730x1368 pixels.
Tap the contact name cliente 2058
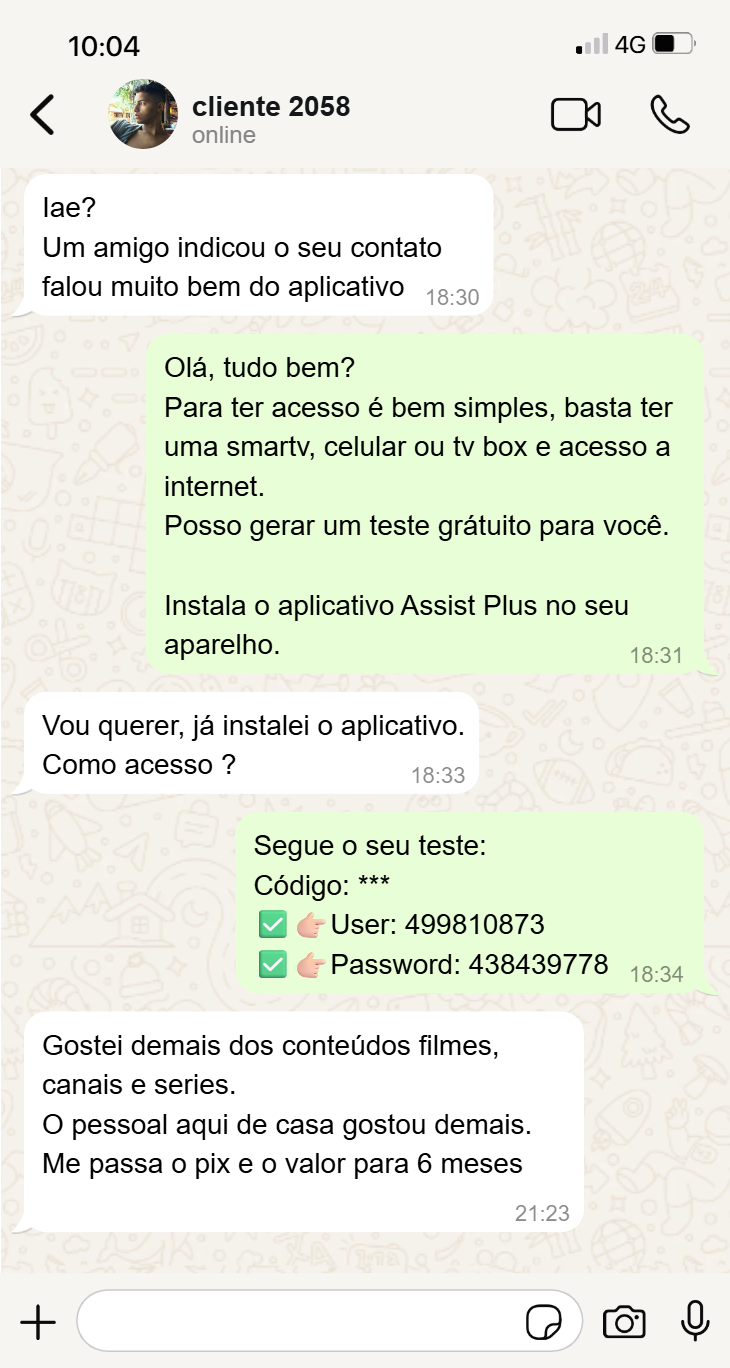click(271, 106)
